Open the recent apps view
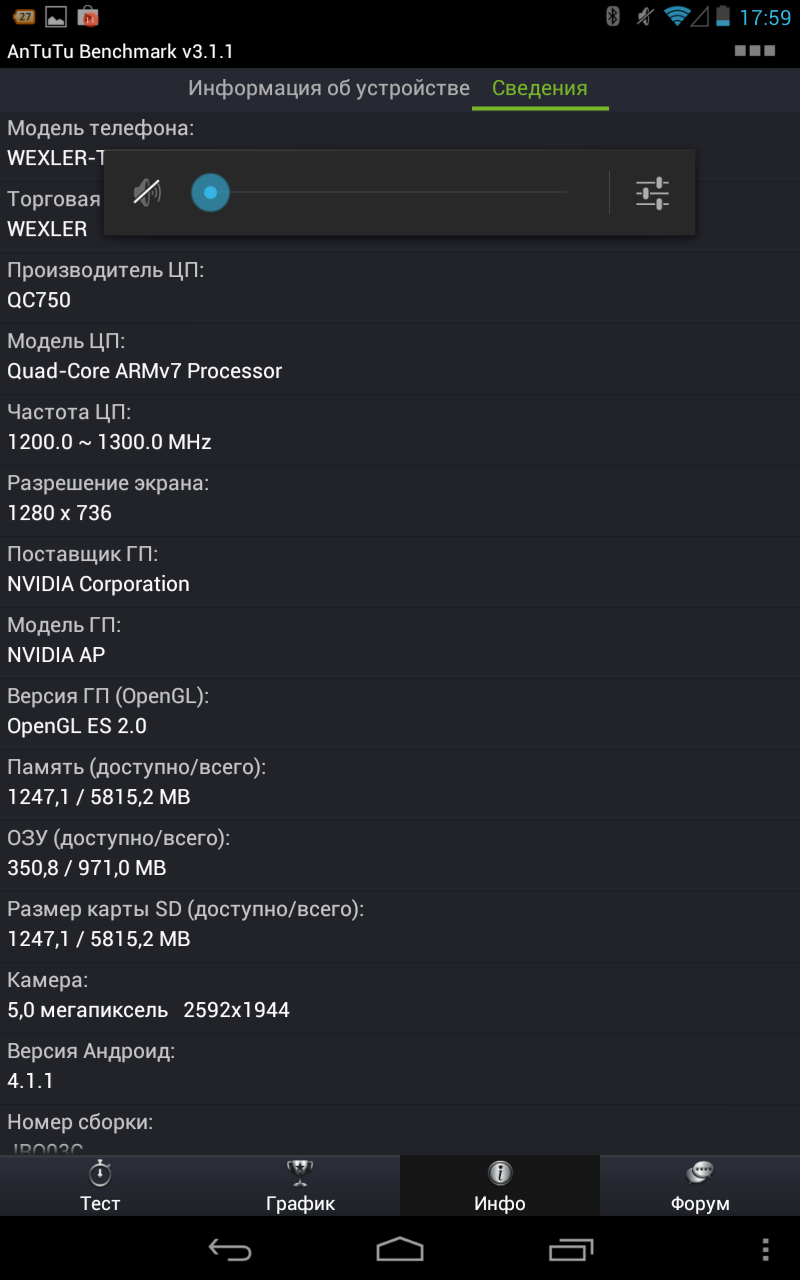Image resolution: width=800 pixels, height=1280 pixels. coord(570,1249)
